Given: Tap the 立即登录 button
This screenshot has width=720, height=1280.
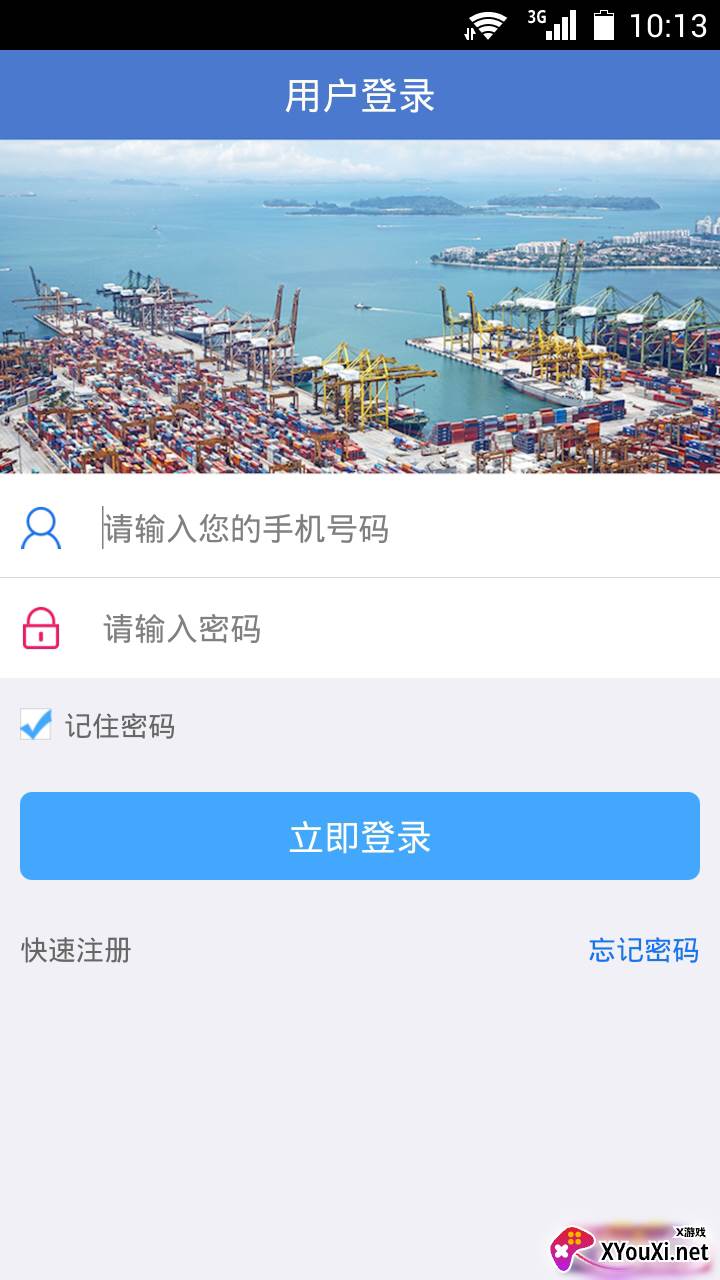Looking at the screenshot, I should click(x=360, y=836).
